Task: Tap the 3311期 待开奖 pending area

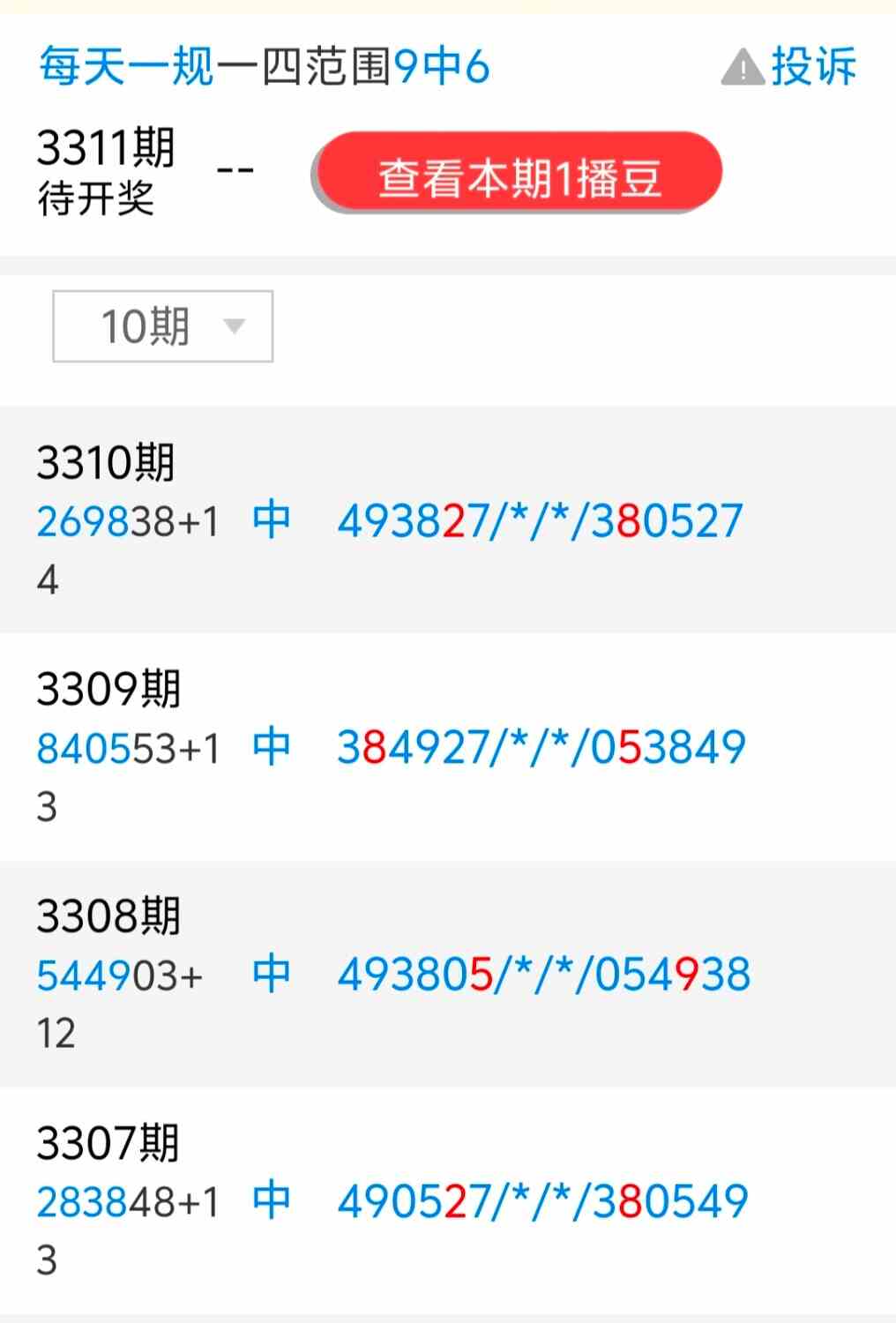Action: 106,169
